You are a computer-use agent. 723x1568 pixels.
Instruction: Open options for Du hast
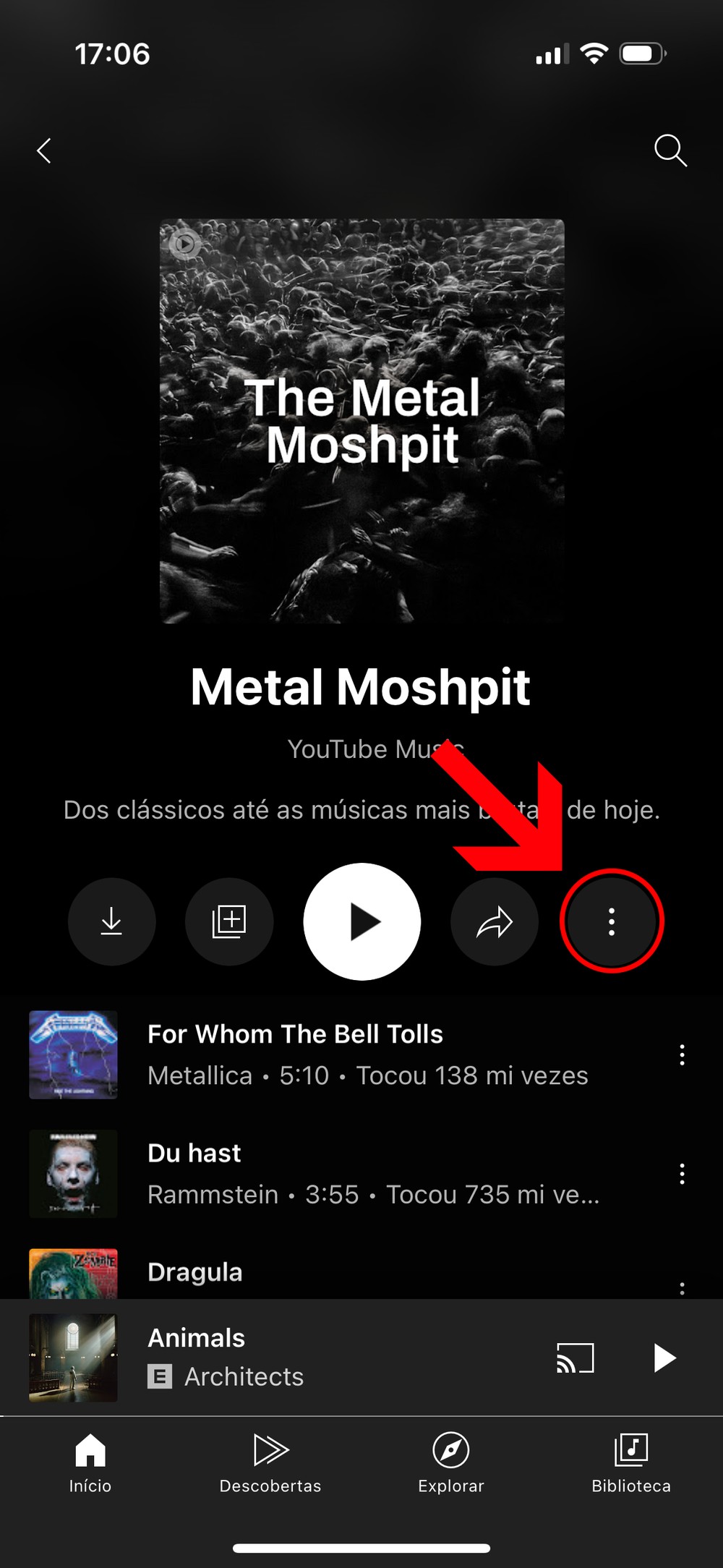(x=682, y=1173)
